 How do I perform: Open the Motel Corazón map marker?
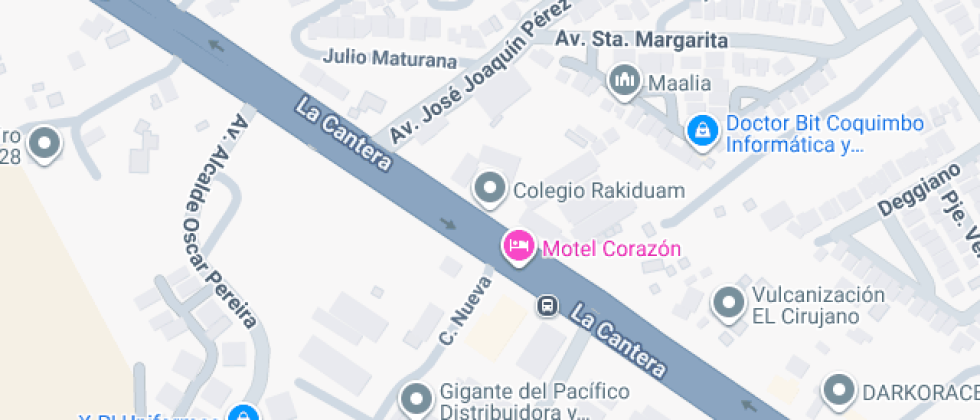(517, 246)
